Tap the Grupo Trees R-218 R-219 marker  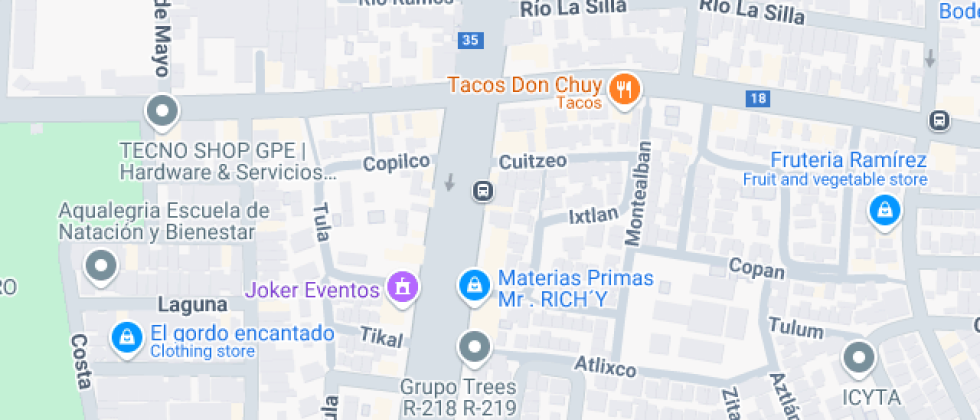473,348
